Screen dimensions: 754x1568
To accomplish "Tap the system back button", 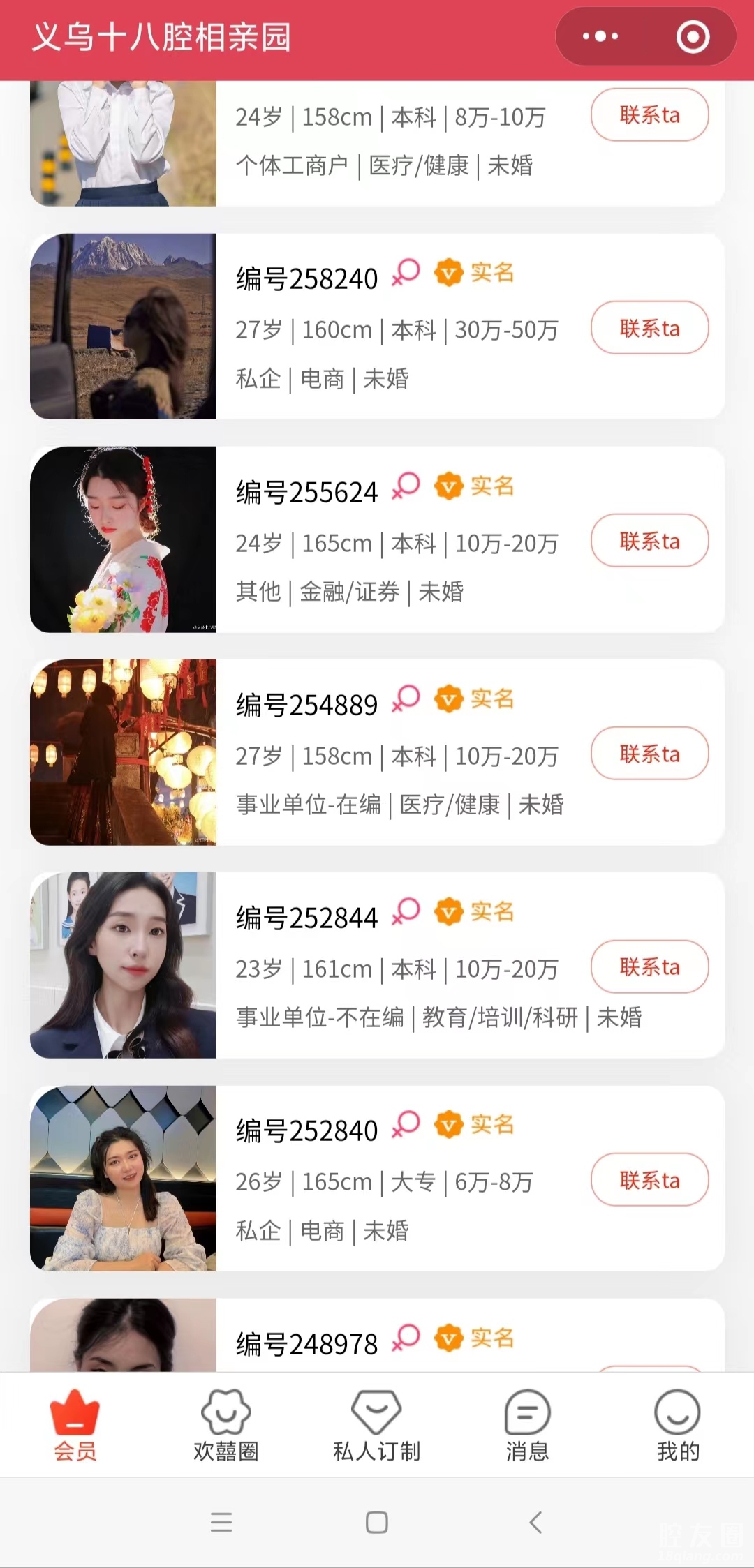I will tap(535, 1522).
